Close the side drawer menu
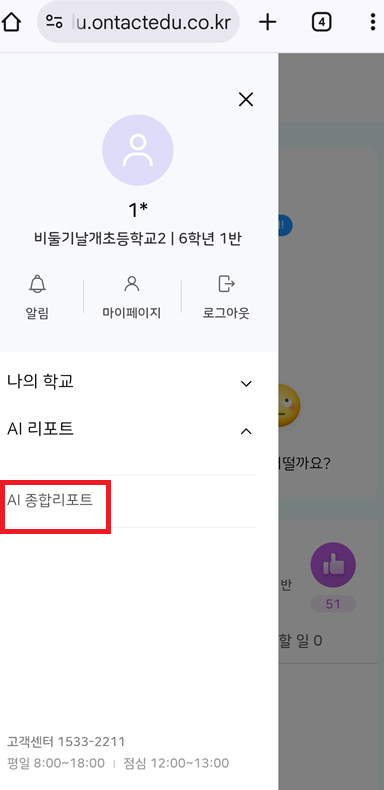Image resolution: width=384 pixels, height=790 pixels. (x=245, y=100)
